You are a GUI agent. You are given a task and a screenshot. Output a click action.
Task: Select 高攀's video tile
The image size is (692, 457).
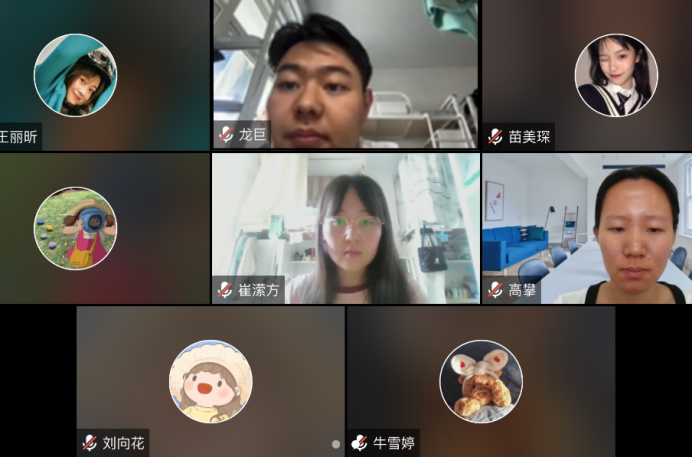(x=586, y=228)
